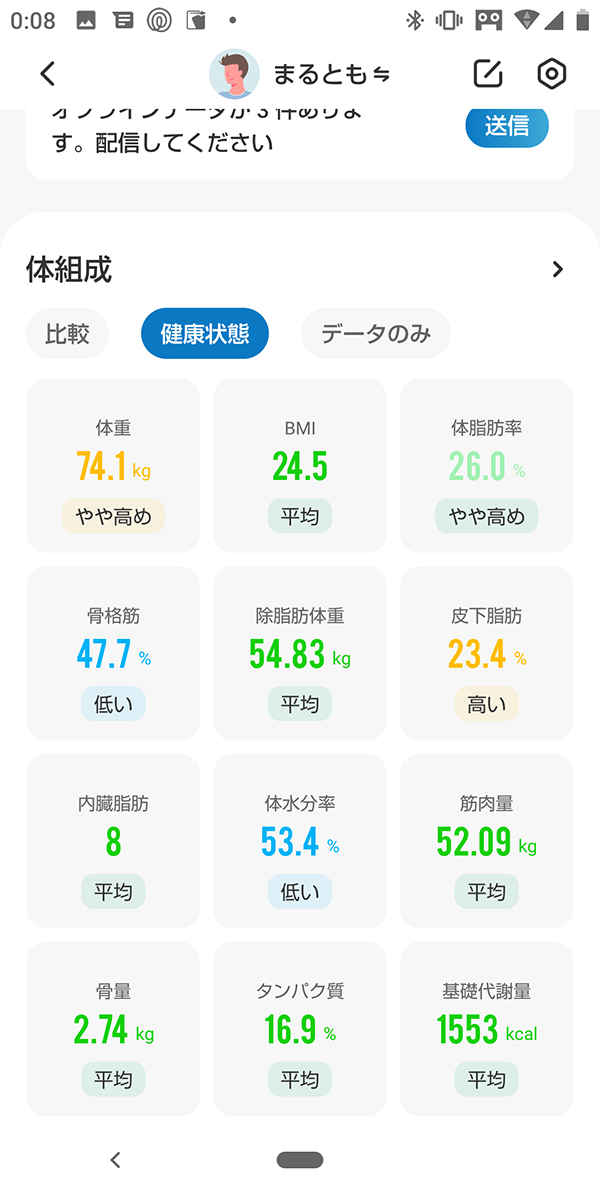Screen dimensions: 600x1200
Task: Select the 健康状態 tab
Action: coord(205,334)
